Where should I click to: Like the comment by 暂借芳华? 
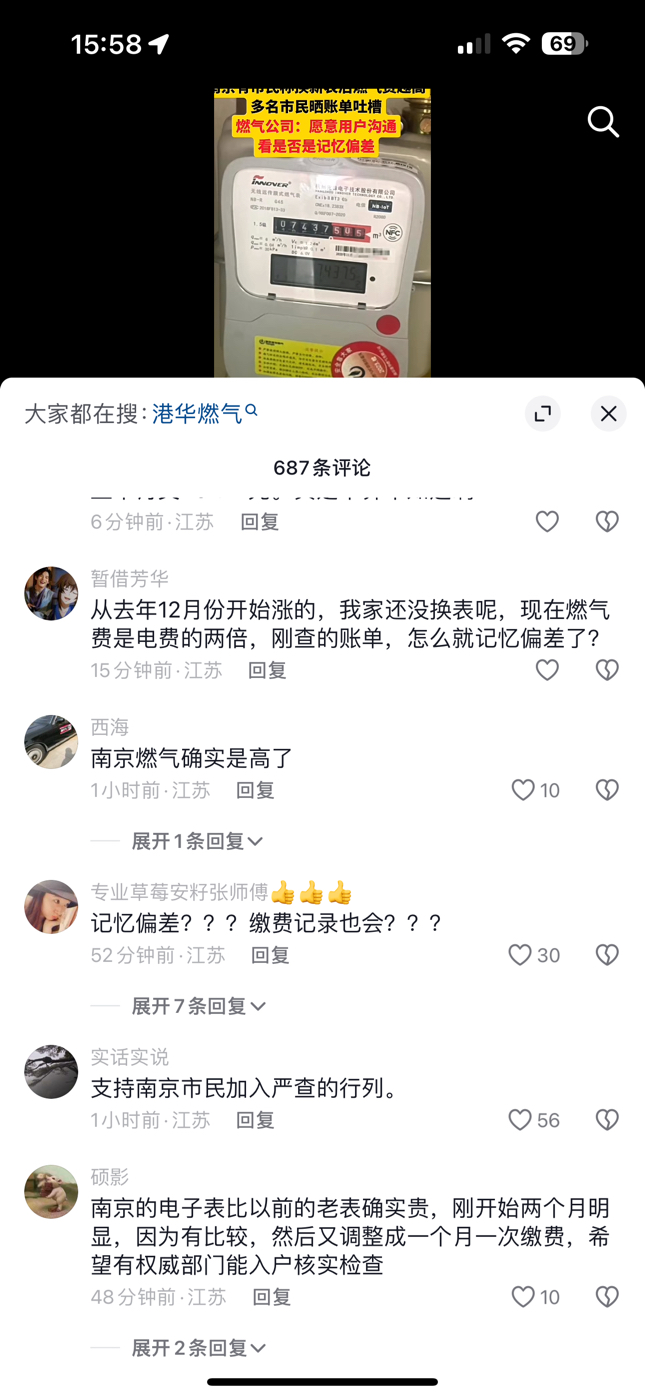click(547, 670)
